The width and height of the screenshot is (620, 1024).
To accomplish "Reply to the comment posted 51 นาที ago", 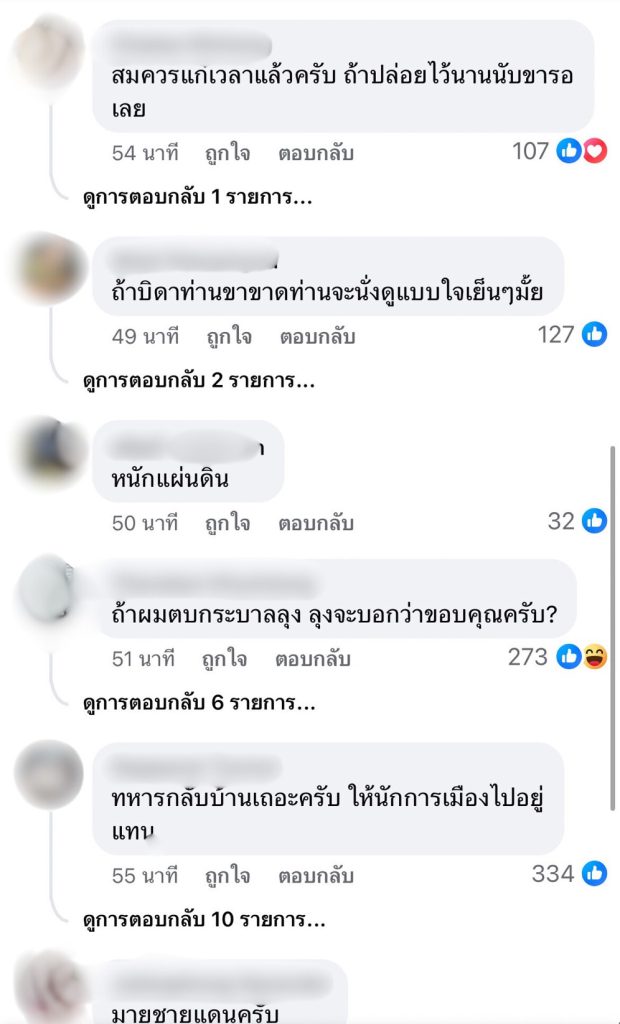I will click(316, 659).
